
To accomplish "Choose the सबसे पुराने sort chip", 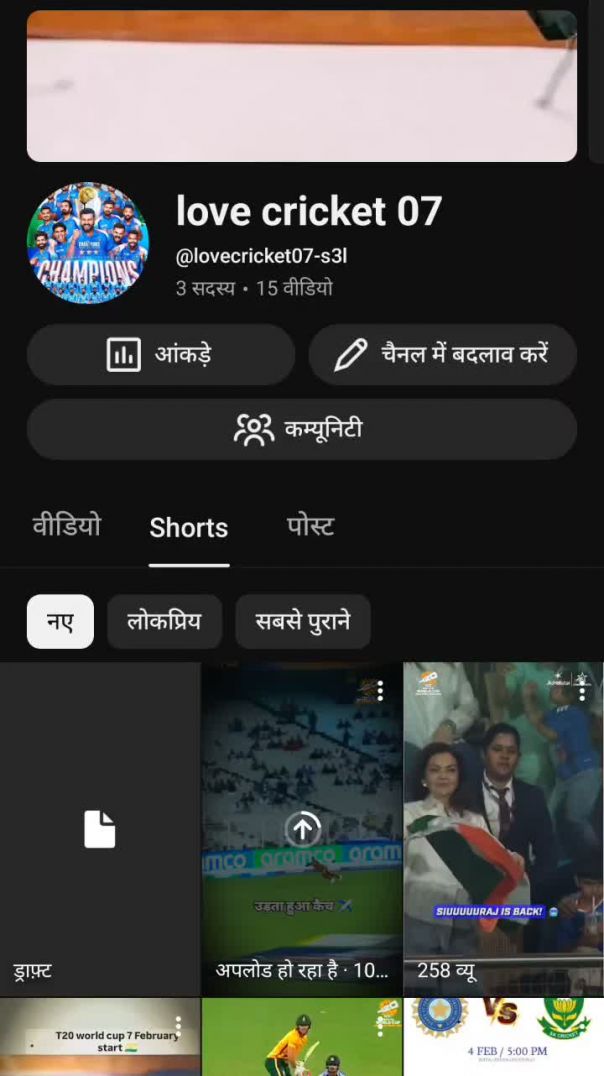I will pos(302,621).
